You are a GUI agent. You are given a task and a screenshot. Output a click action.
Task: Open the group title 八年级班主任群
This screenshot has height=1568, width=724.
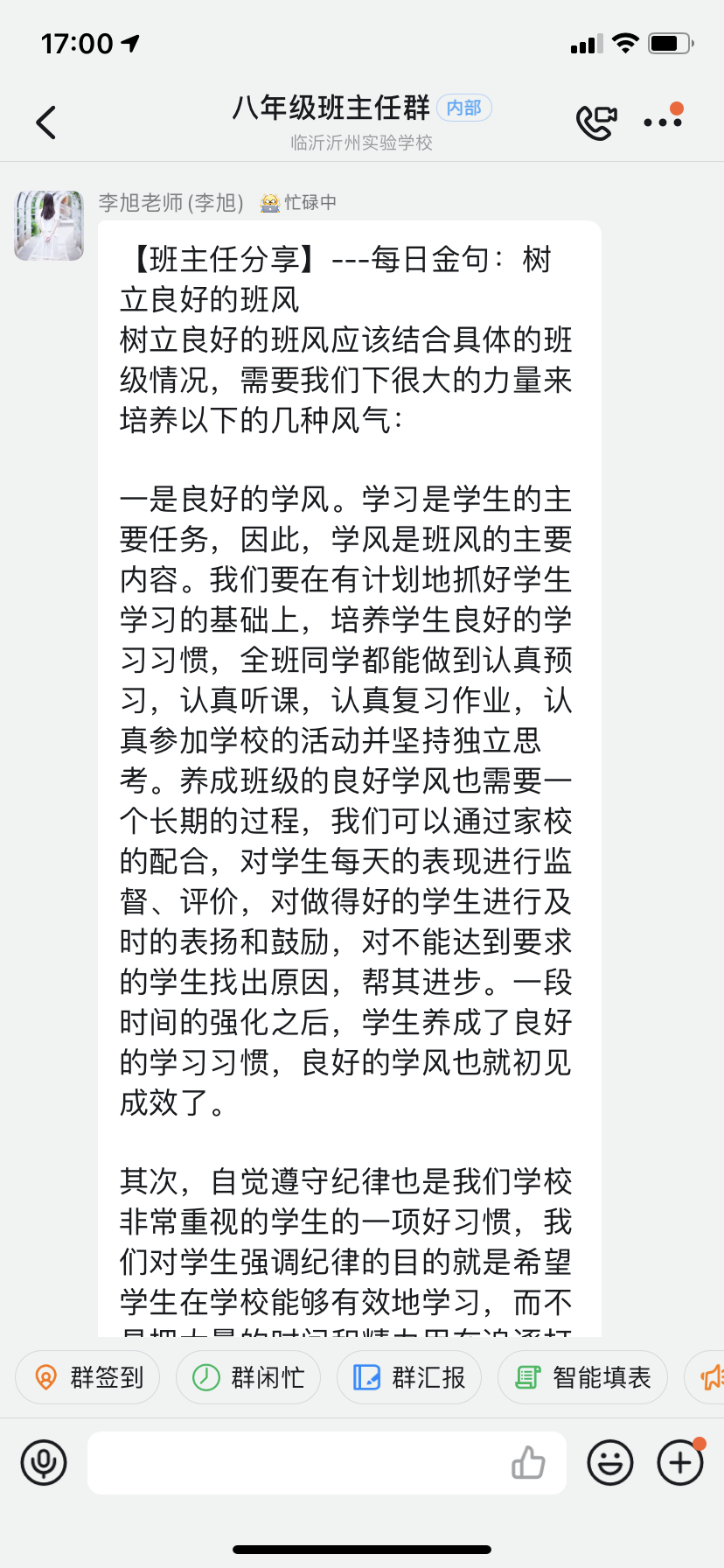(331, 108)
